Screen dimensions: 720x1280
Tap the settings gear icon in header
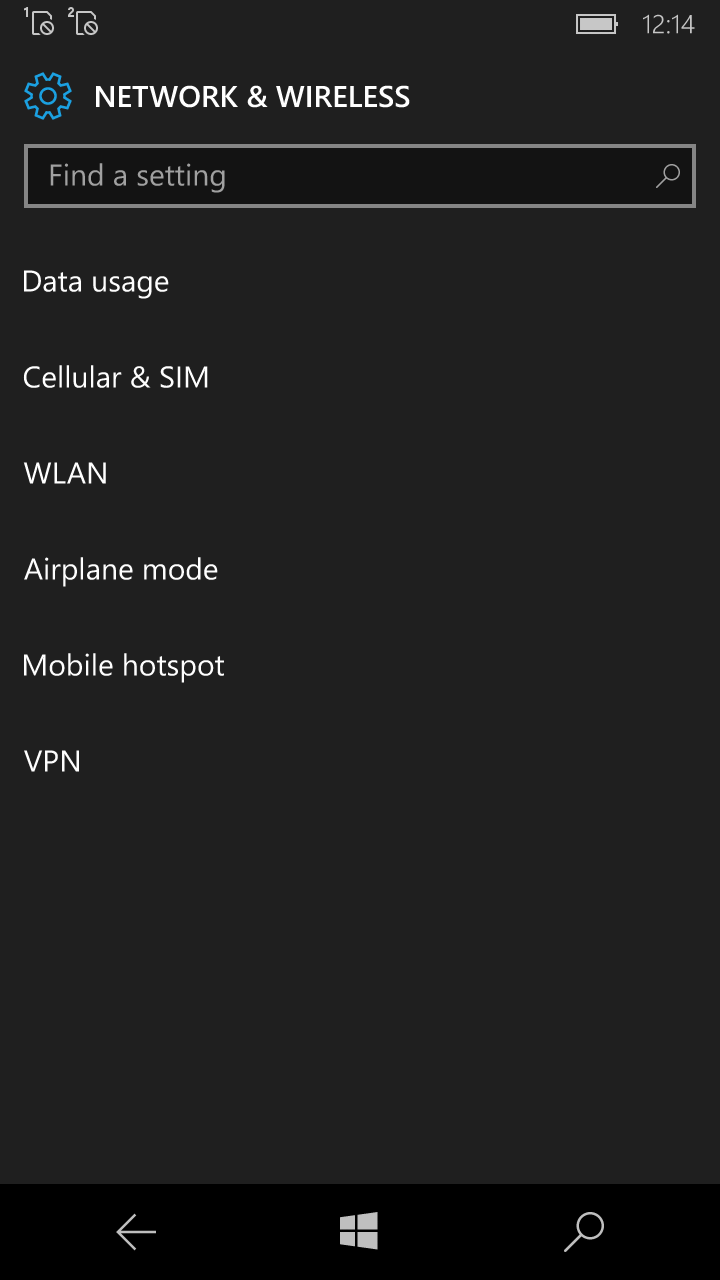point(48,96)
